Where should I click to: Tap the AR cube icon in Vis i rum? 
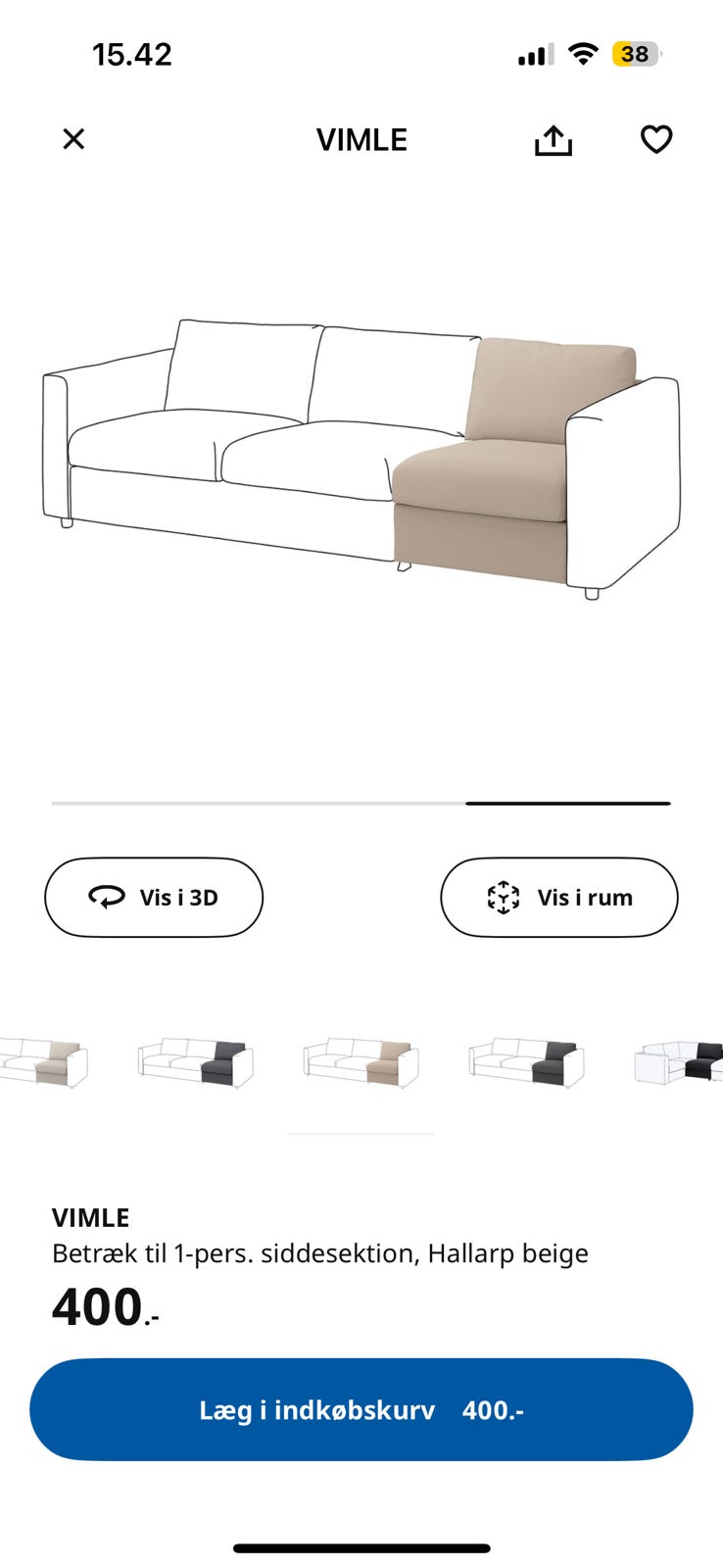(502, 897)
